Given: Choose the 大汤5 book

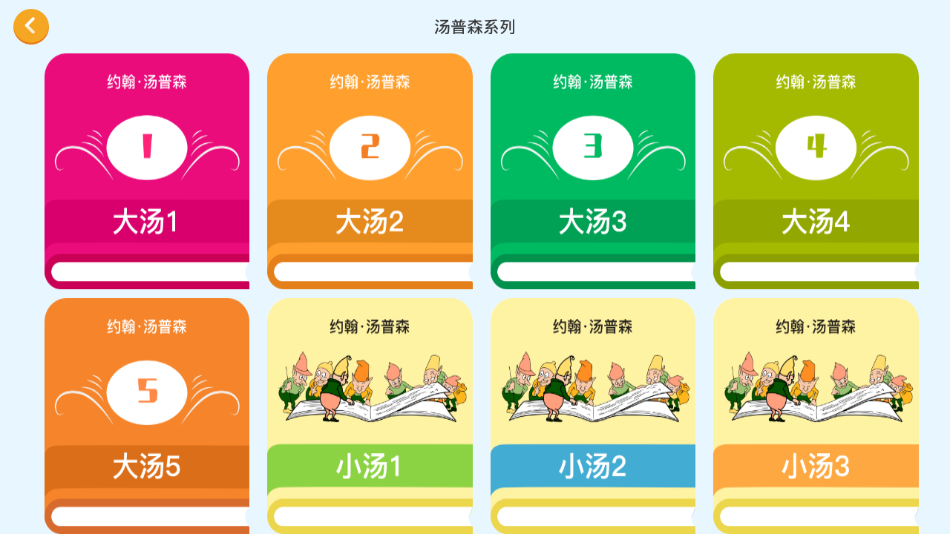Looking at the screenshot, I should (x=147, y=415).
